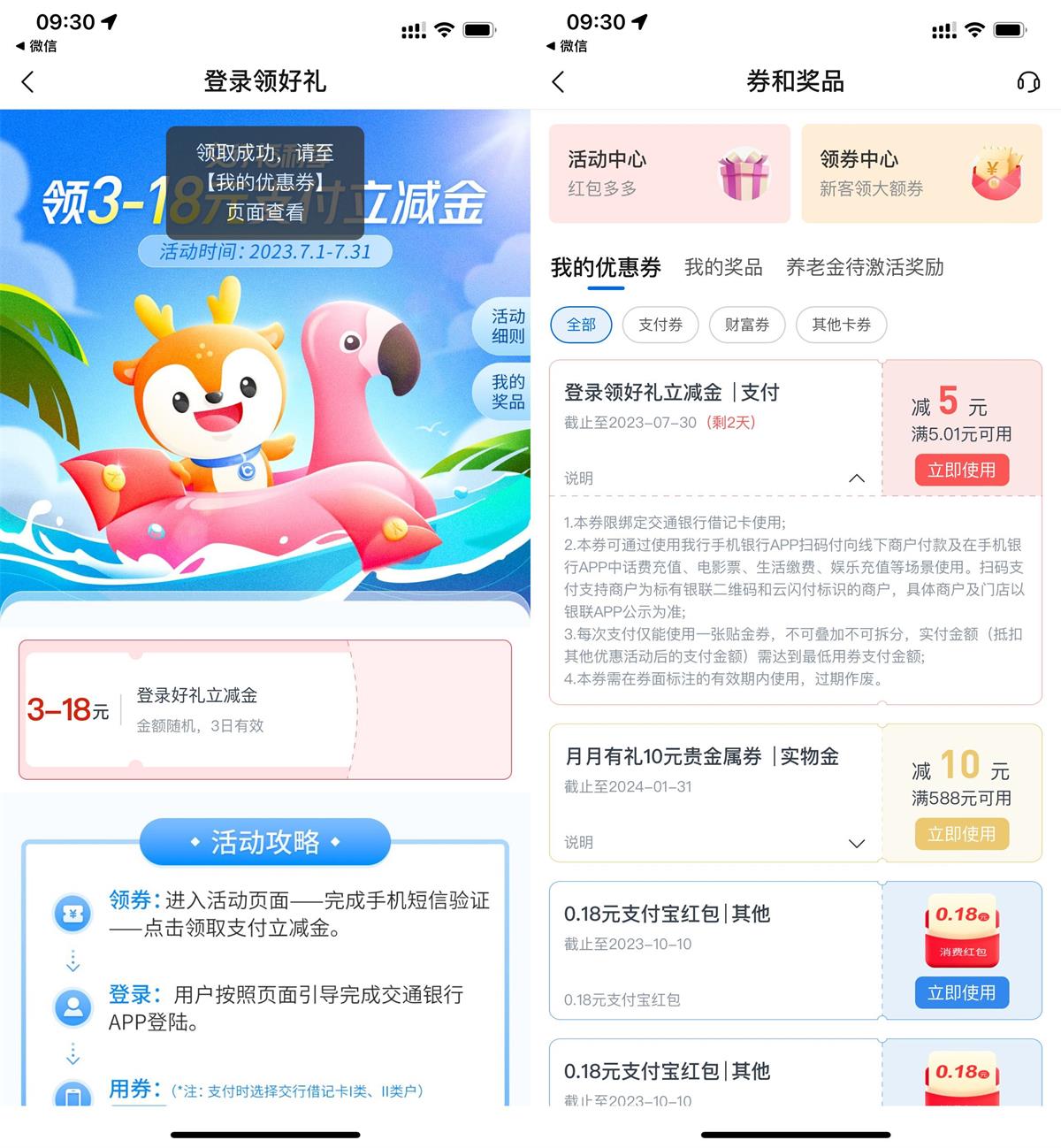Open 我的奖品 side button on banner
Image resolution: width=1061 pixels, height=1148 pixels.
tap(508, 392)
